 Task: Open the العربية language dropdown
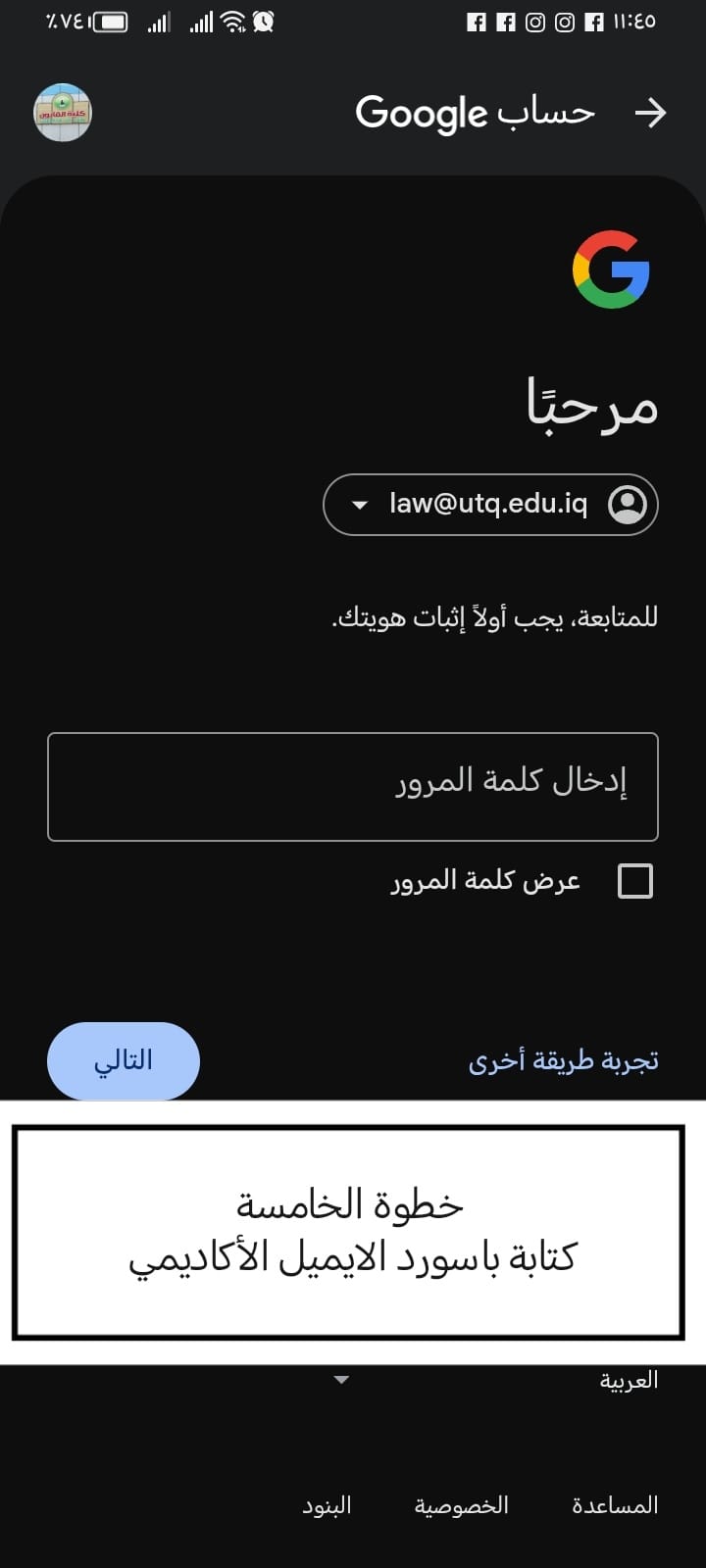(490, 1380)
